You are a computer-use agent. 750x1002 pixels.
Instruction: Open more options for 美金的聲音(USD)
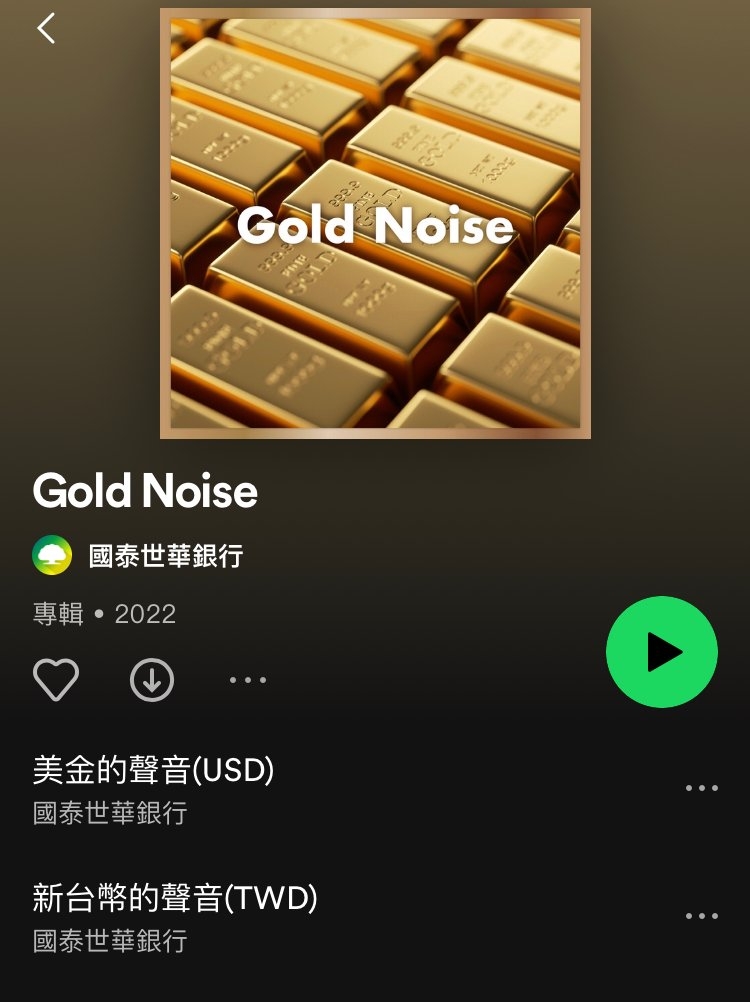[x=701, y=788]
